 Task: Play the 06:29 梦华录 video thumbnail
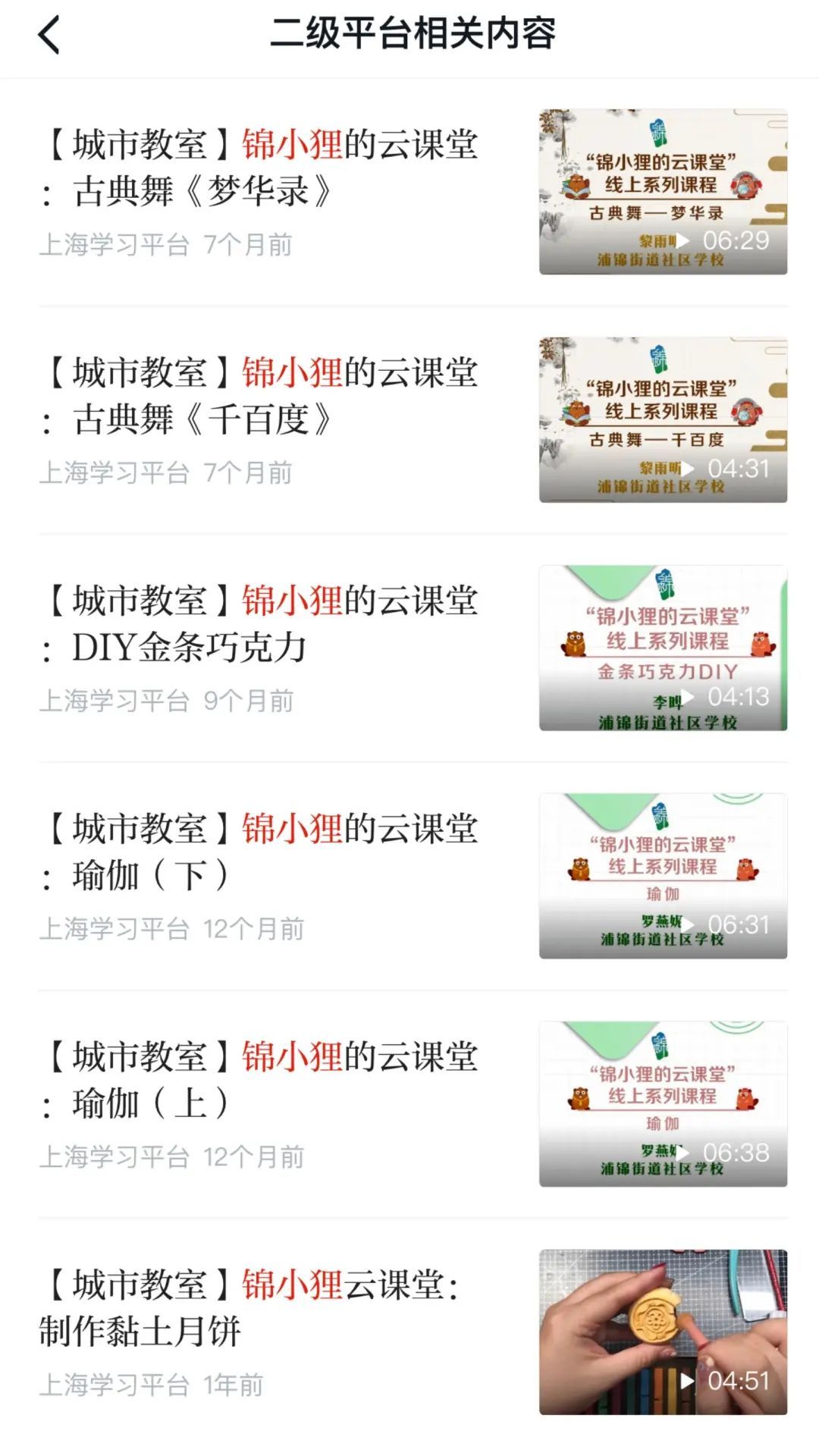[x=663, y=192]
